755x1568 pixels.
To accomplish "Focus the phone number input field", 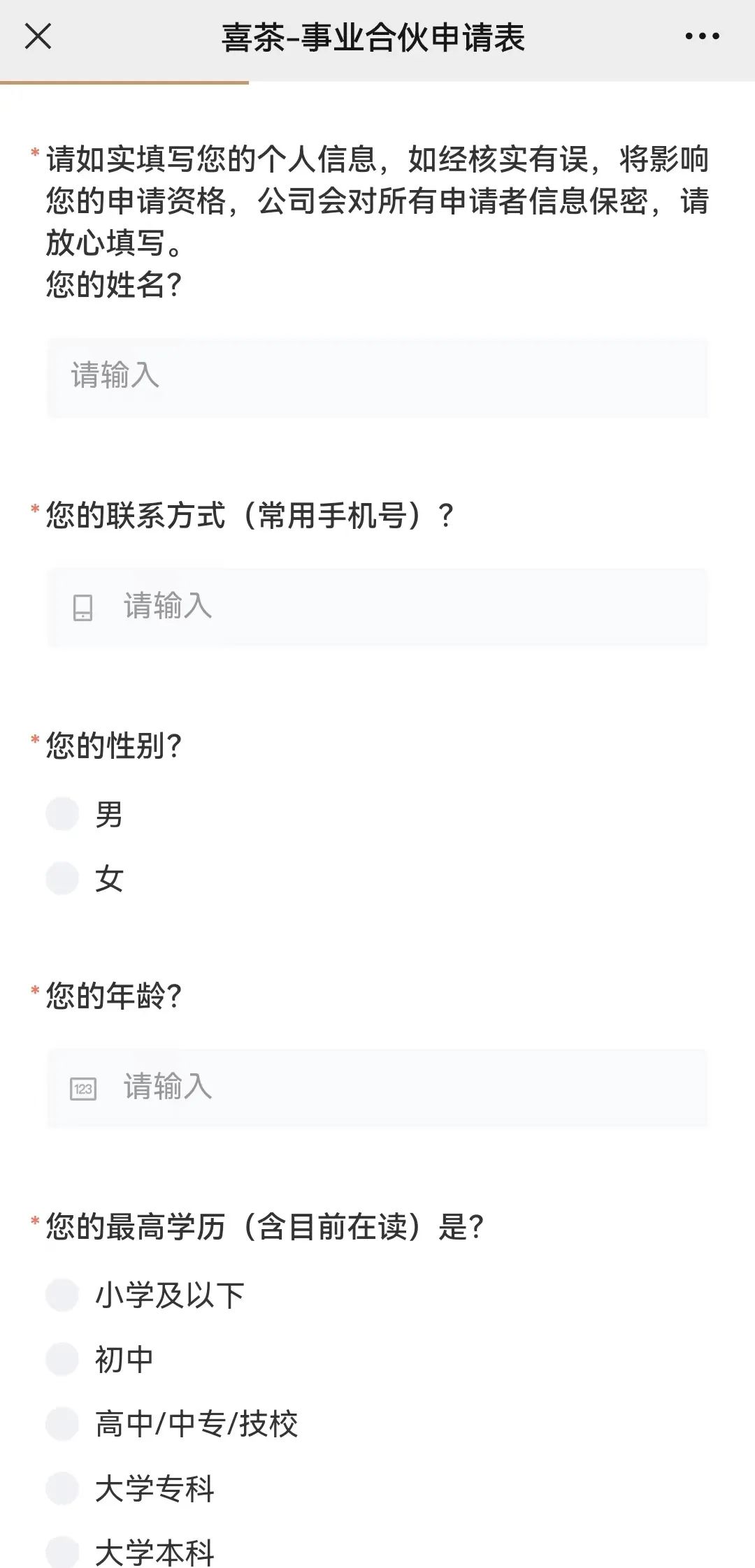I will pos(377,607).
